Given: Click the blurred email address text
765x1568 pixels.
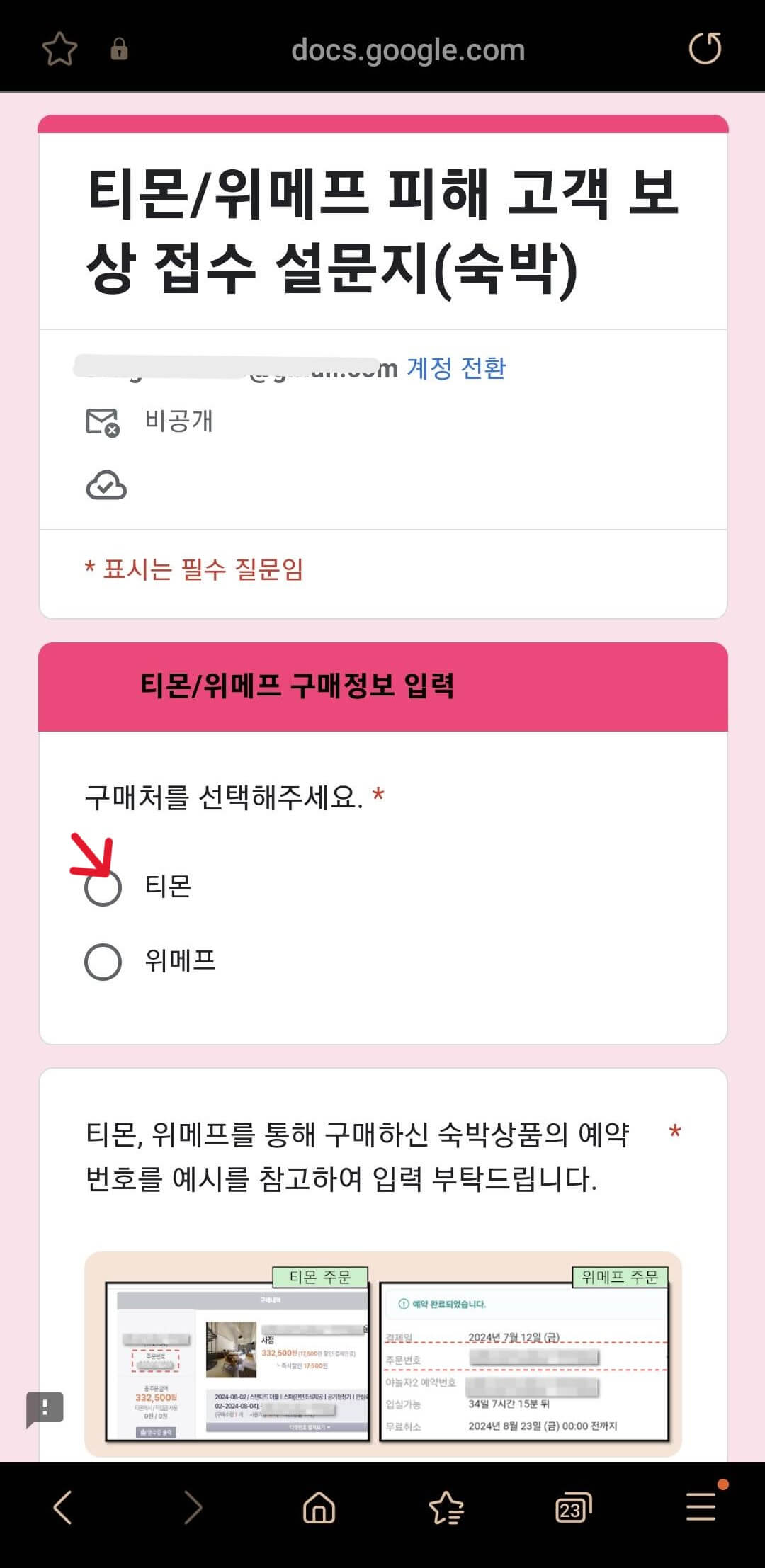Looking at the screenshot, I should pyautogui.click(x=234, y=368).
